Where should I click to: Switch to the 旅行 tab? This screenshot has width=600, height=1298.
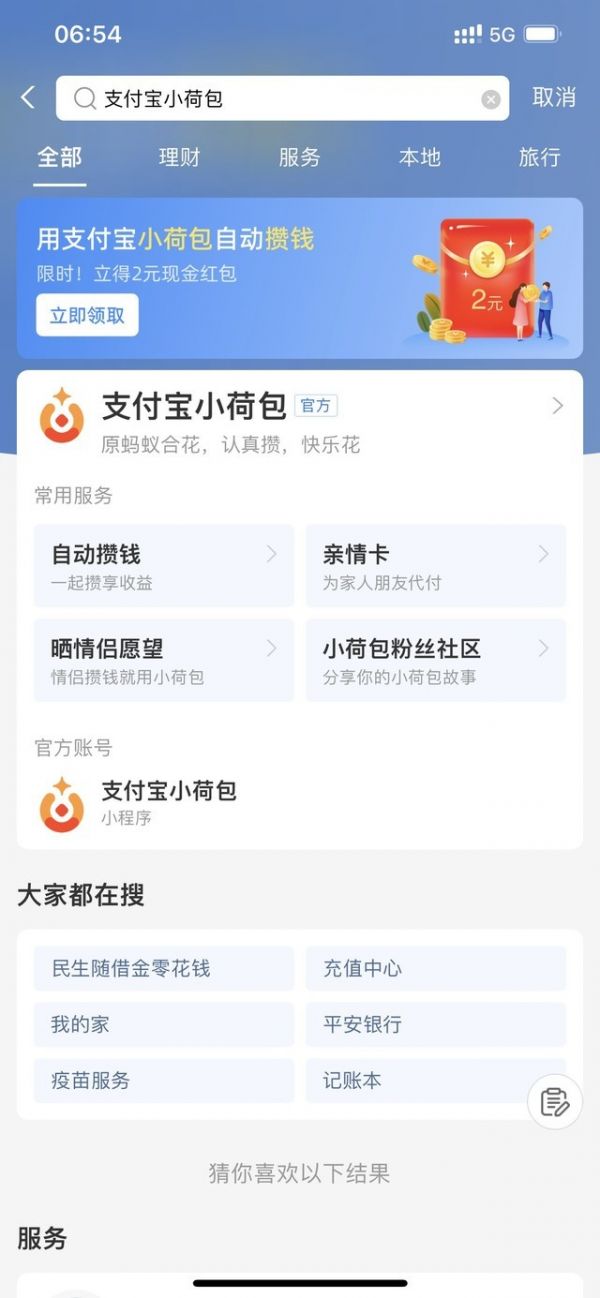539,157
